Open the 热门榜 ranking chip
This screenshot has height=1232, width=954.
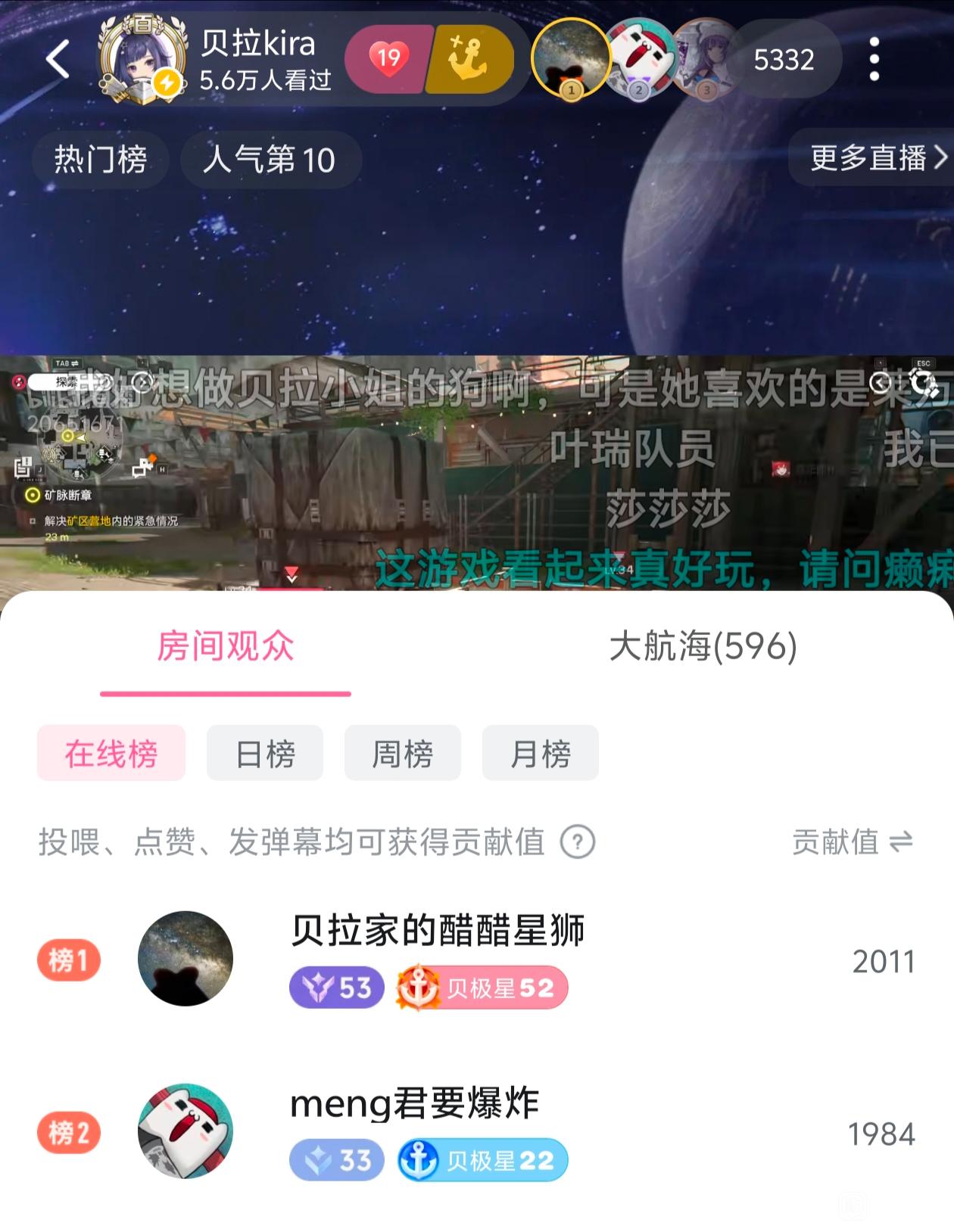click(x=100, y=160)
